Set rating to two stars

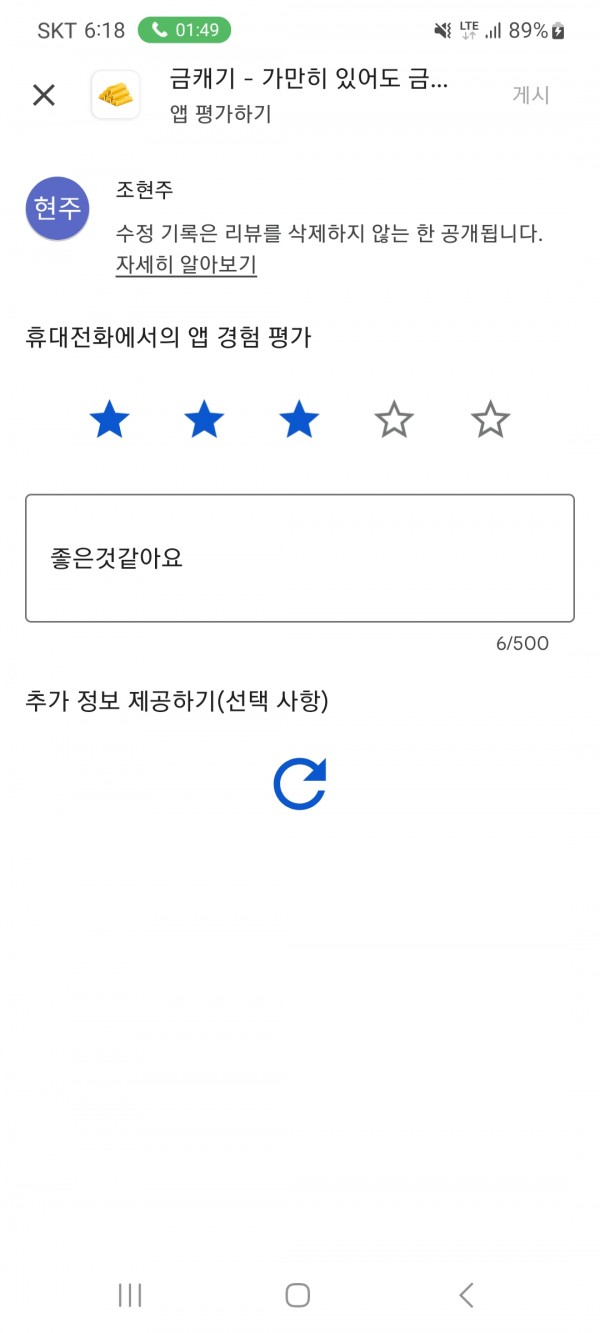click(204, 420)
